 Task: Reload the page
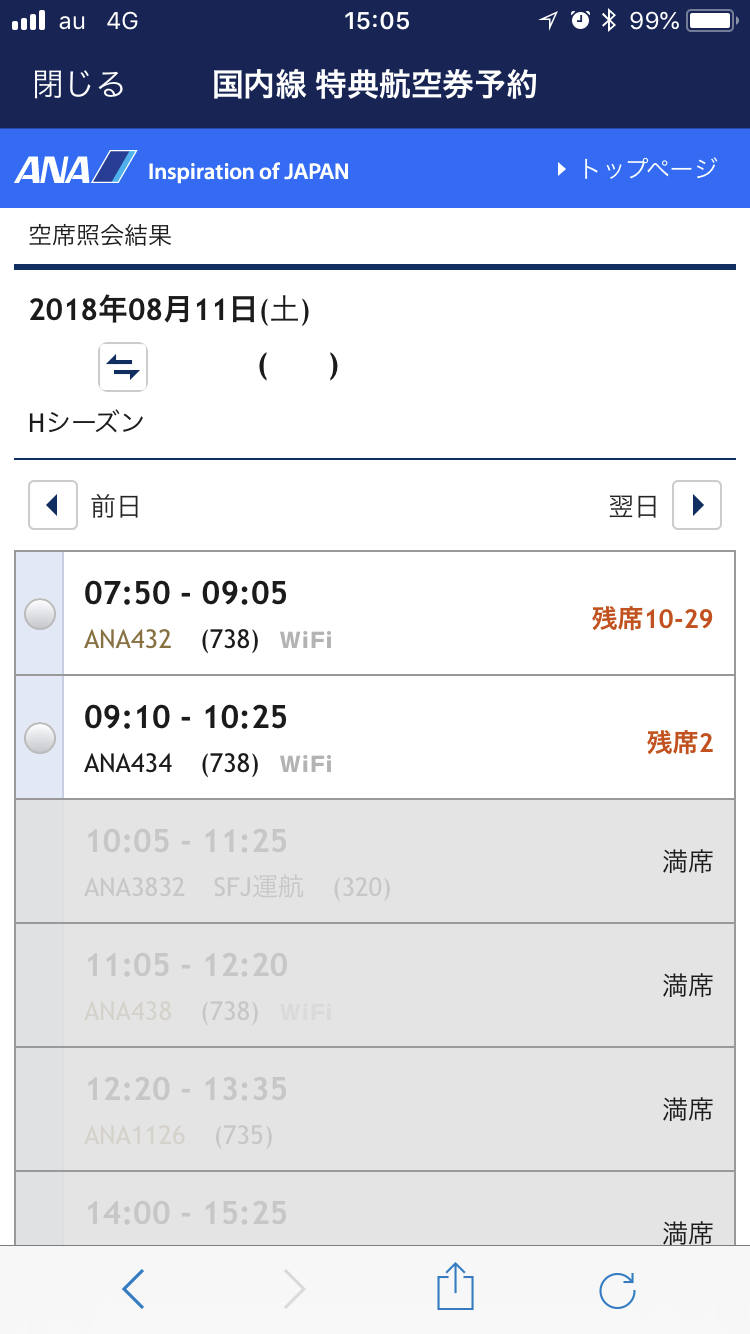(x=617, y=1290)
